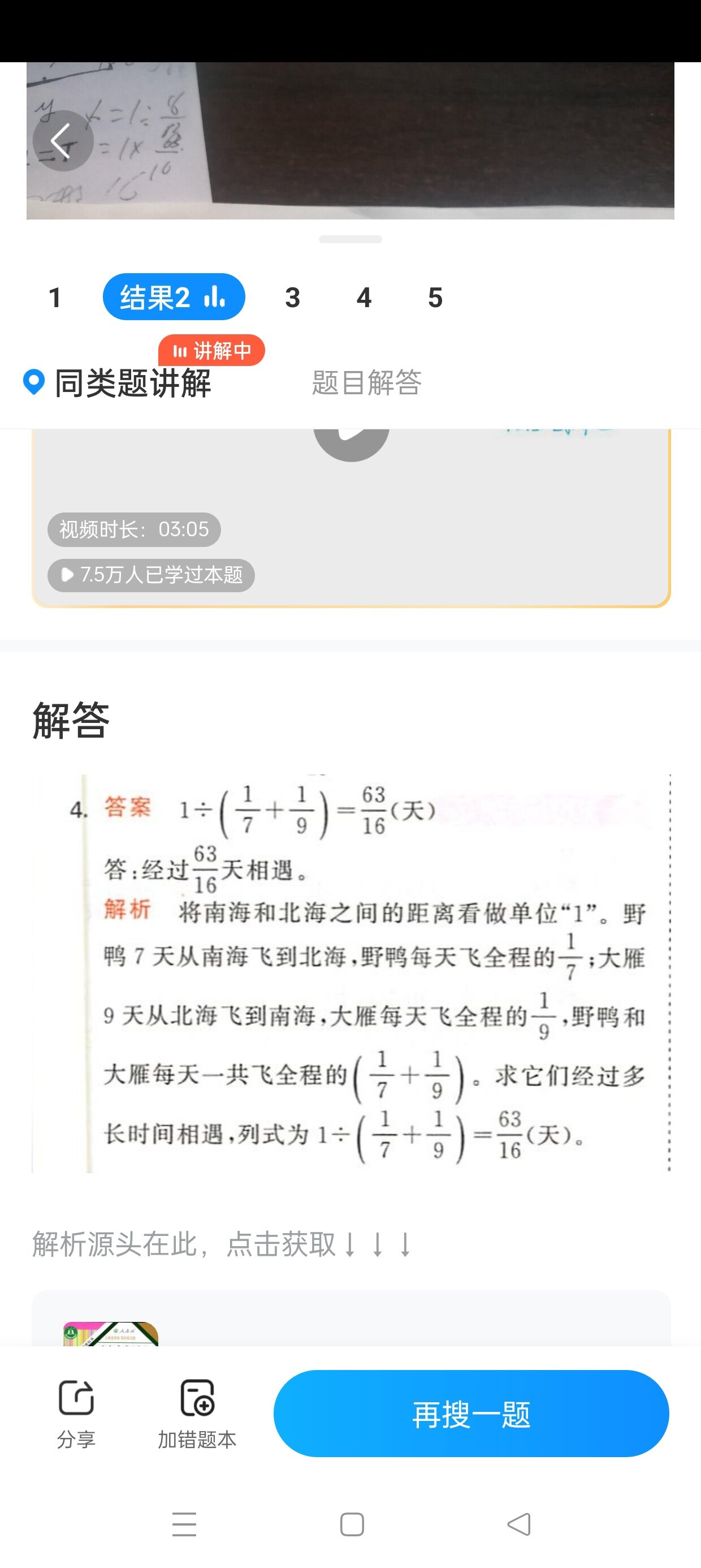701x1568 pixels.
Task: Open the system recent apps menu
Action: (184, 1524)
